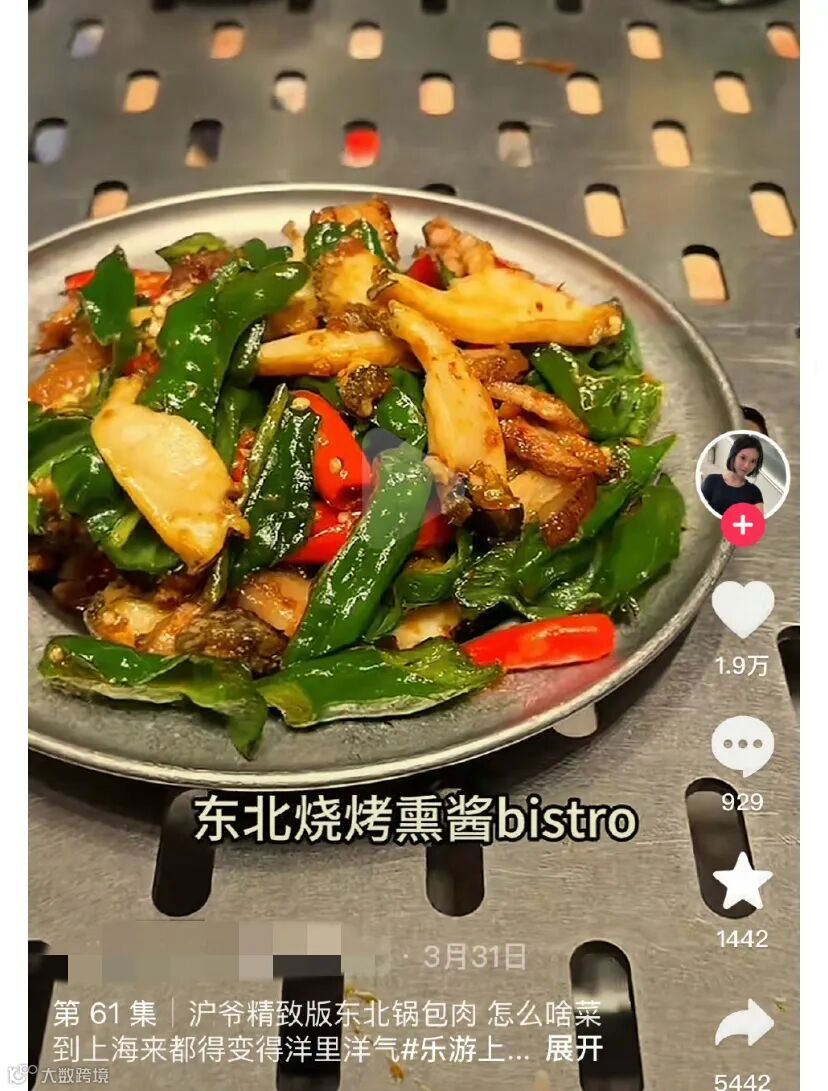Image resolution: width=828 pixels, height=1091 pixels.
Task: Open the 929 comments
Action: click(742, 746)
